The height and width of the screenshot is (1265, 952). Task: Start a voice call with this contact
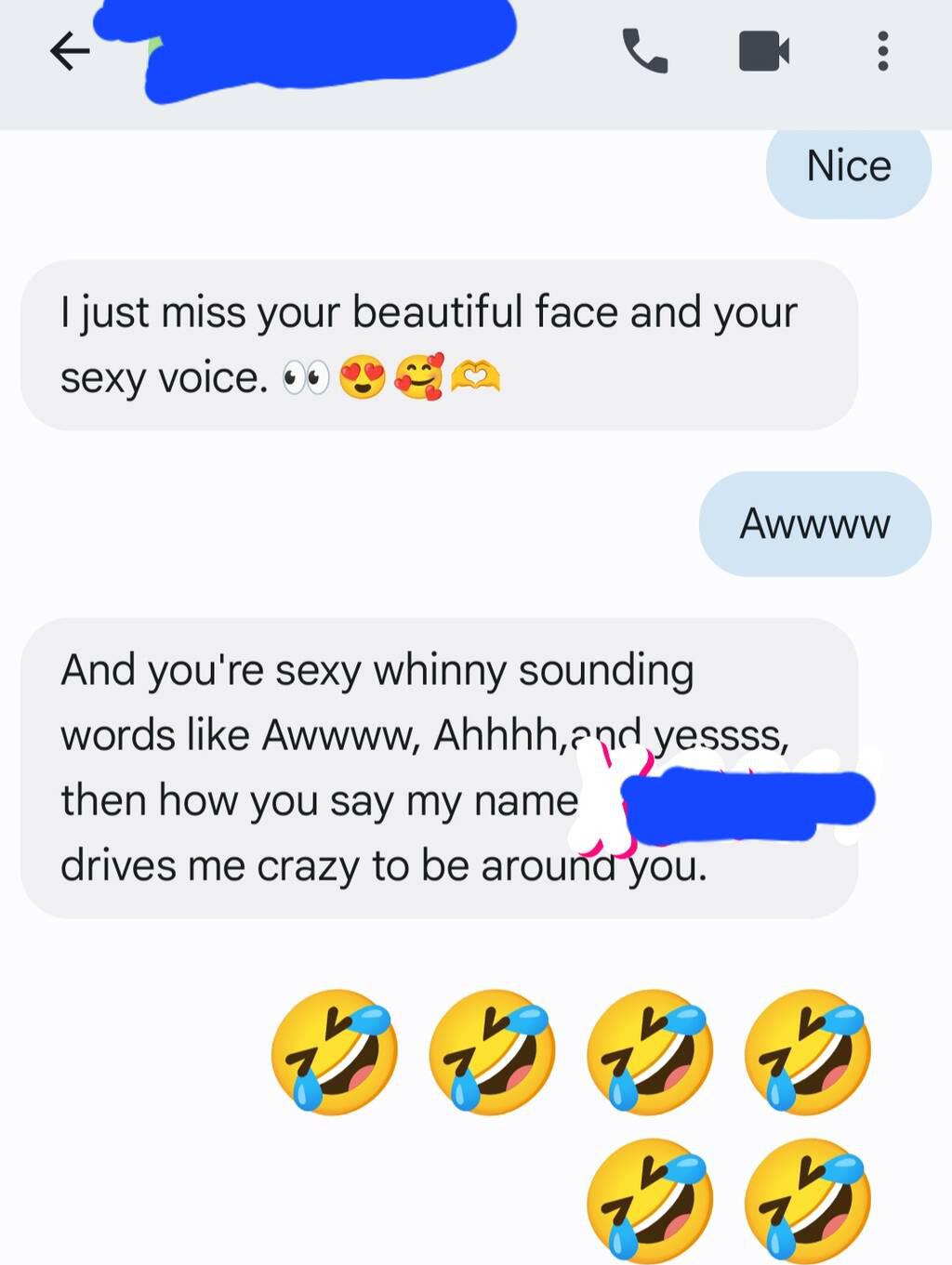tap(644, 51)
